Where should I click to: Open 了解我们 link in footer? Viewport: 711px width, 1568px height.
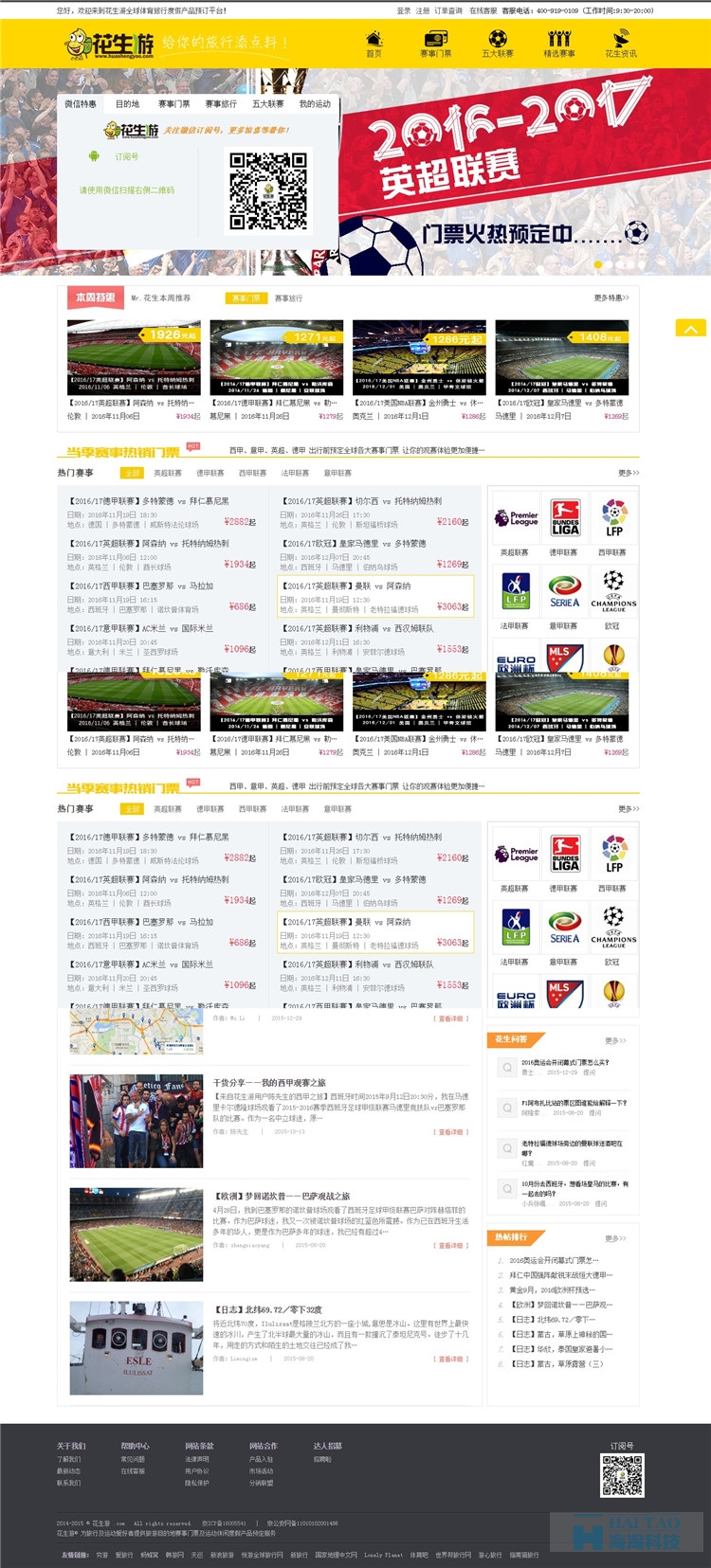68,1460
